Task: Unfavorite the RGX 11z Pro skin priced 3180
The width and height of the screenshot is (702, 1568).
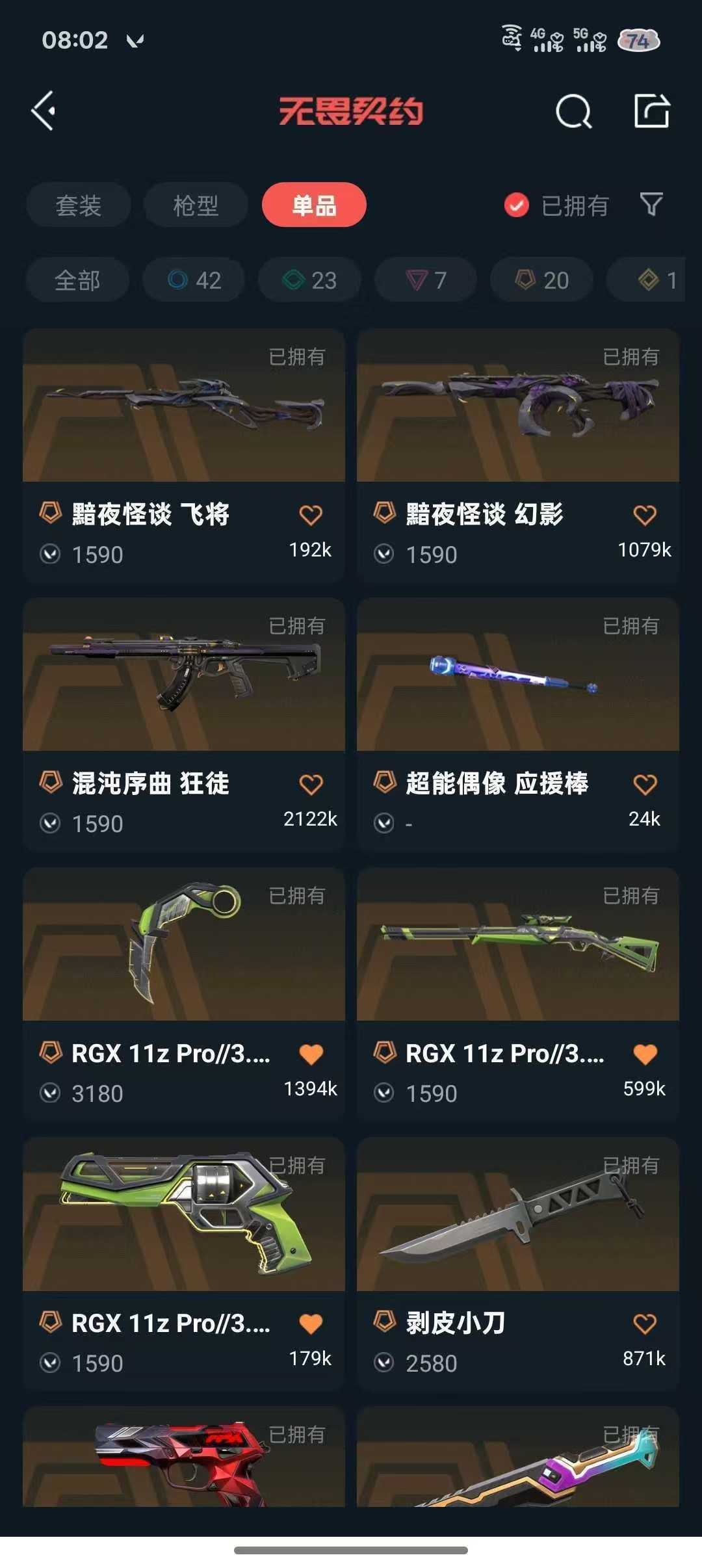Action: [x=311, y=1054]
